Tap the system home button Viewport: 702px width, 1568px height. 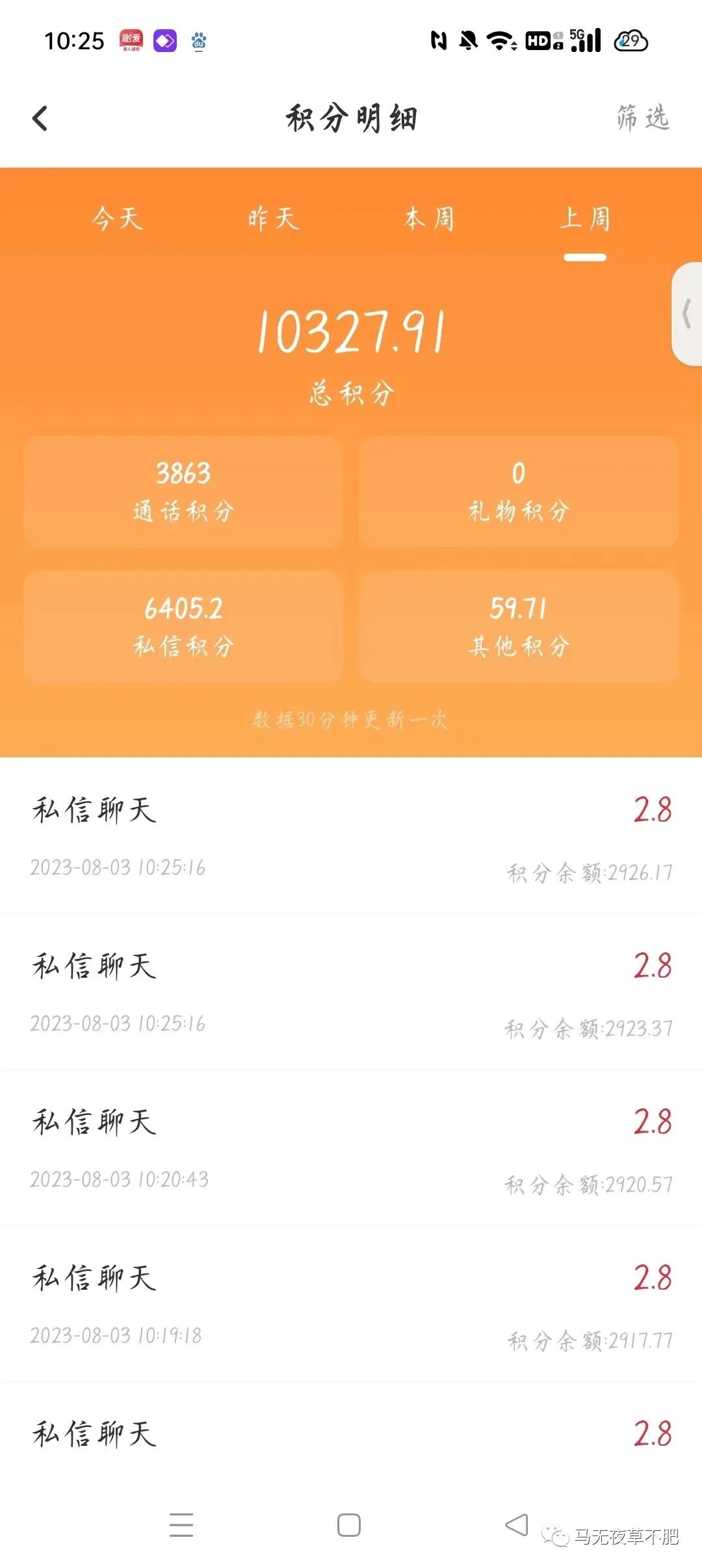pos(349,1525)
